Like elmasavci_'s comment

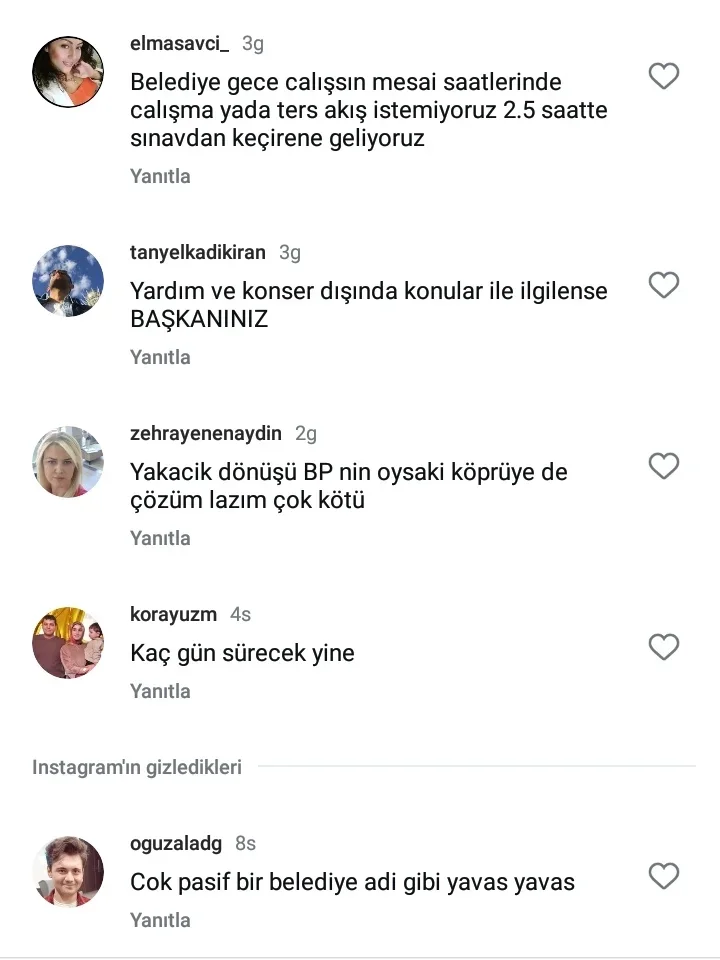664,76
